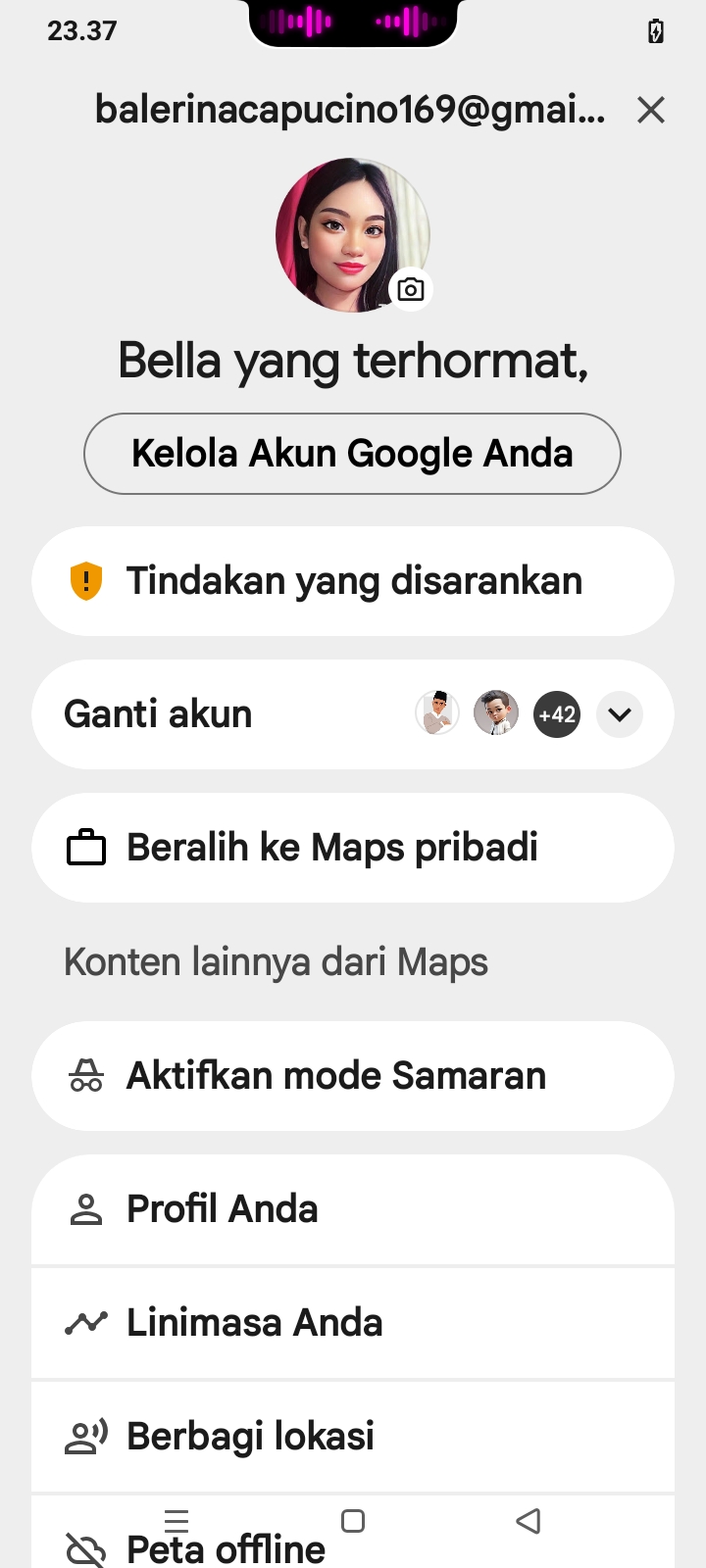The image size is (706, 1568).
Task: Close the account panel
Action: tap(651, 110)
